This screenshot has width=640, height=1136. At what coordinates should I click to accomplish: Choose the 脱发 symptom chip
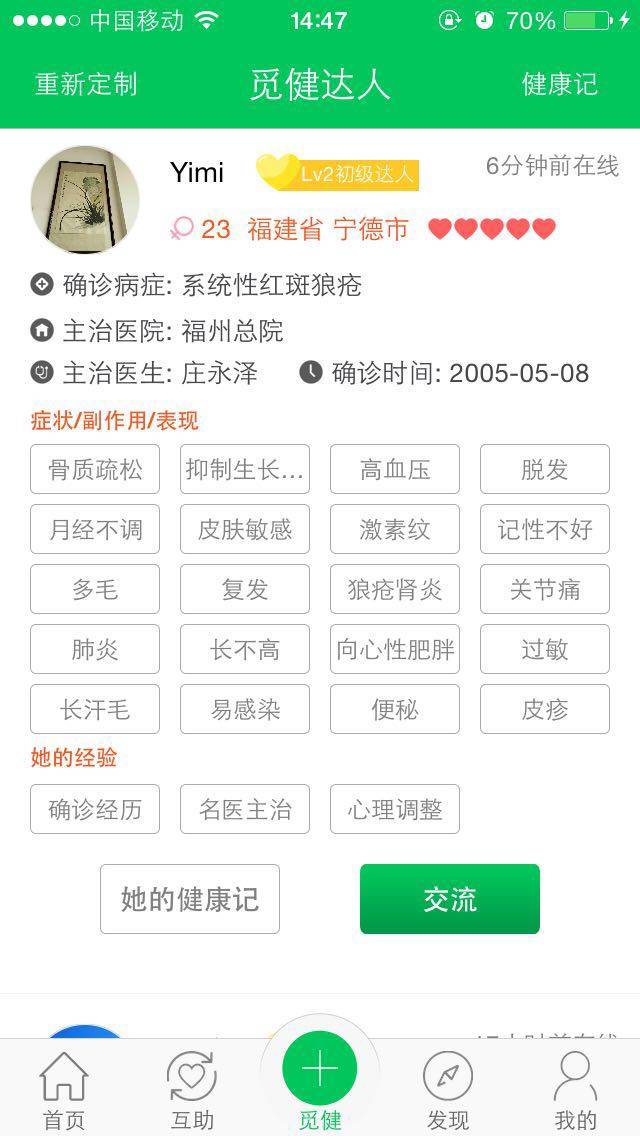click(545, 469)
